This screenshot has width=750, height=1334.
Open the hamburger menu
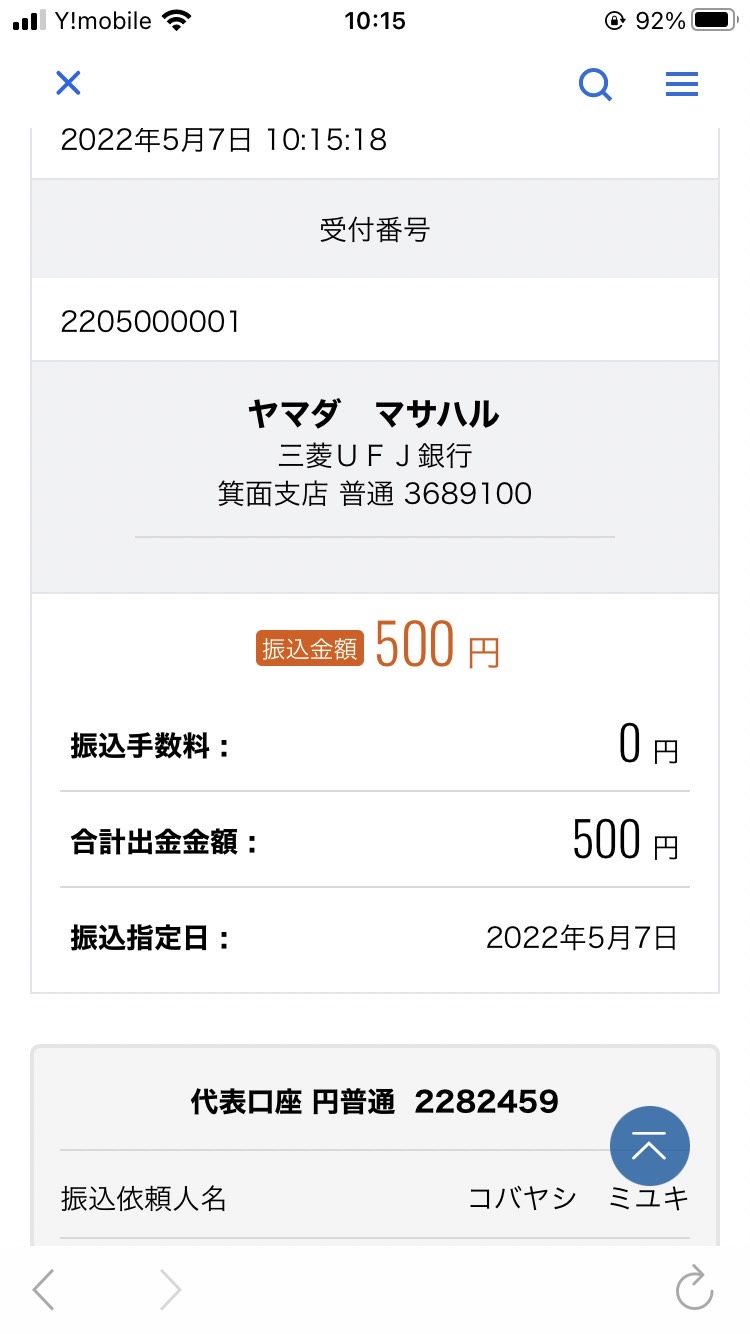[682, 84]
